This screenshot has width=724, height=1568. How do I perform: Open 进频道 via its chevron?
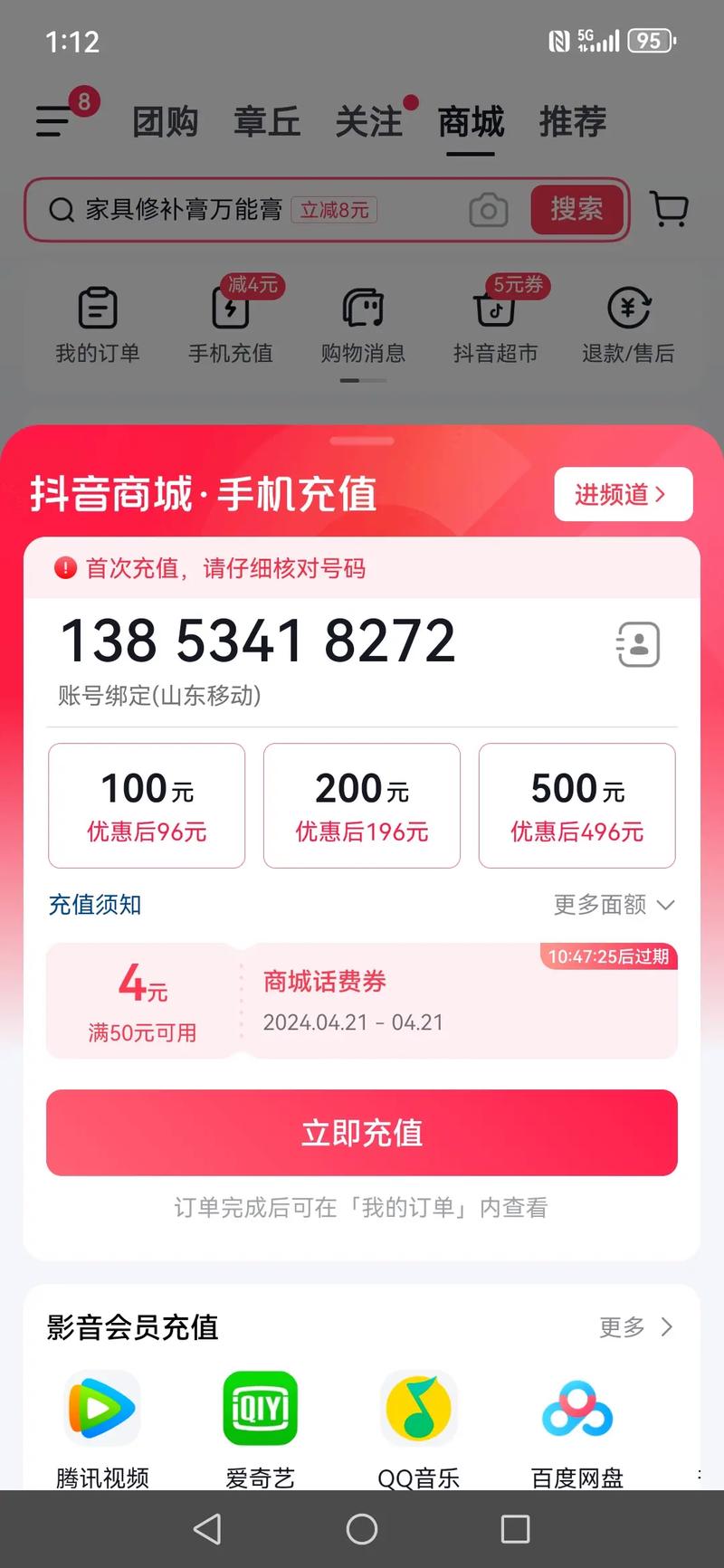coord(623,494)
